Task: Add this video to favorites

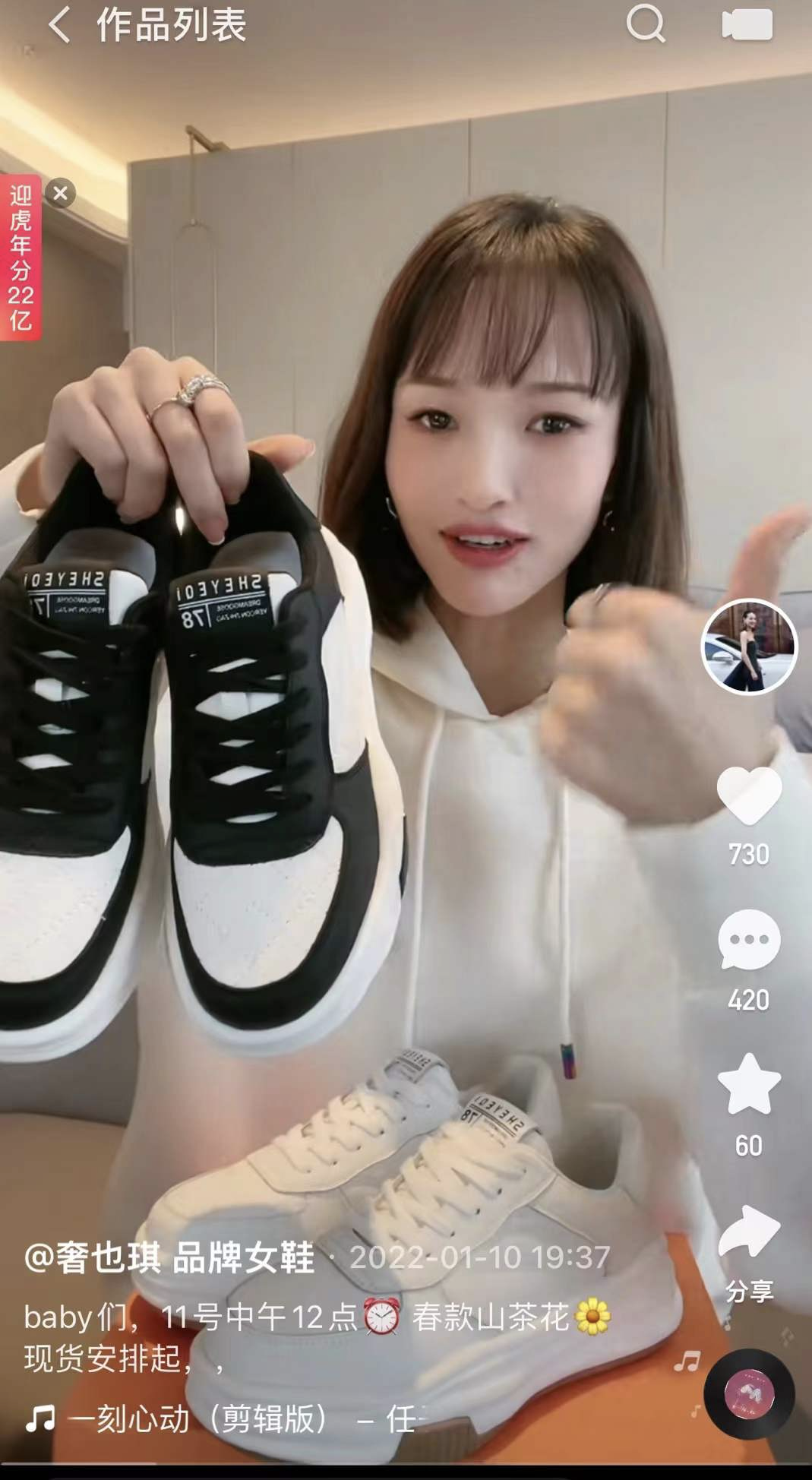Action: pos(749,1085)
